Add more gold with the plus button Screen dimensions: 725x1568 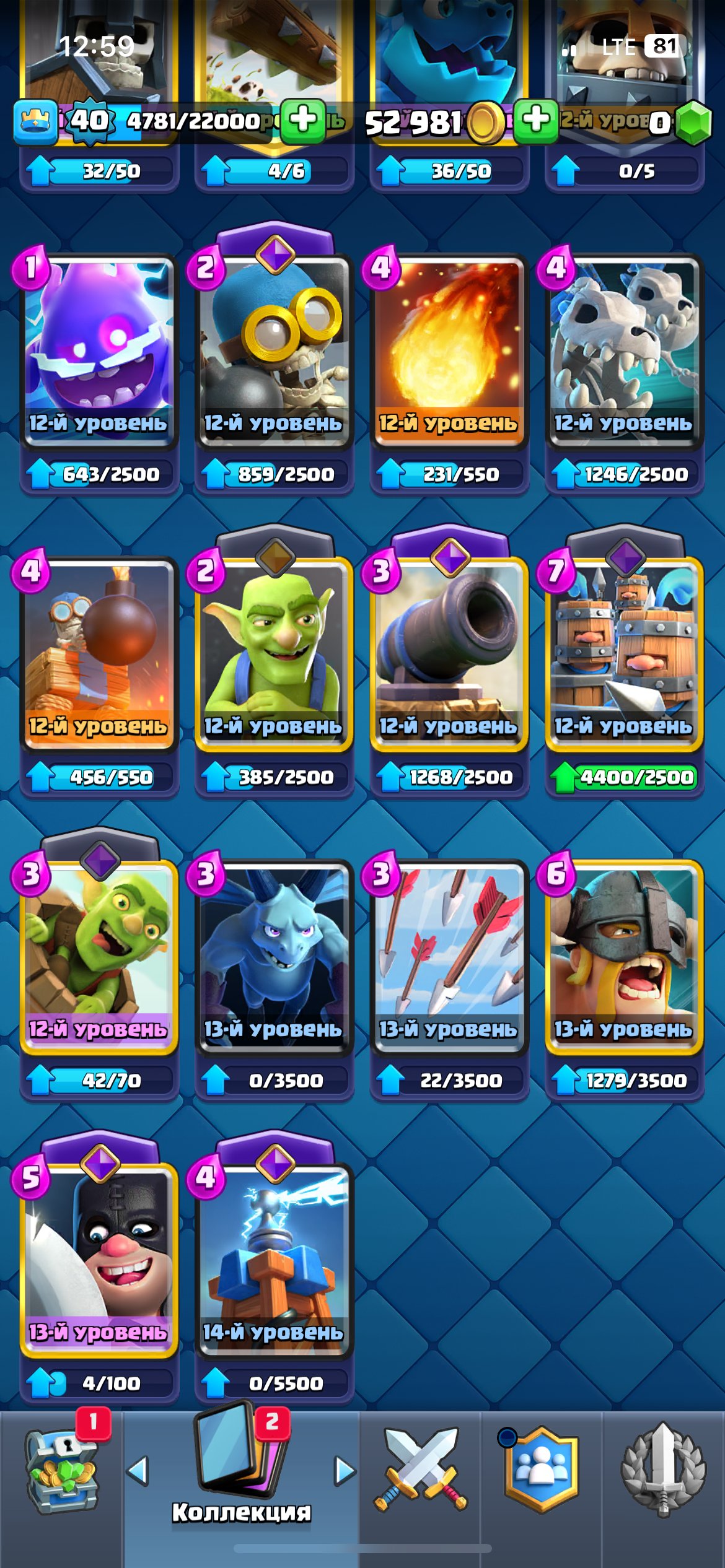tap(536, 121)
